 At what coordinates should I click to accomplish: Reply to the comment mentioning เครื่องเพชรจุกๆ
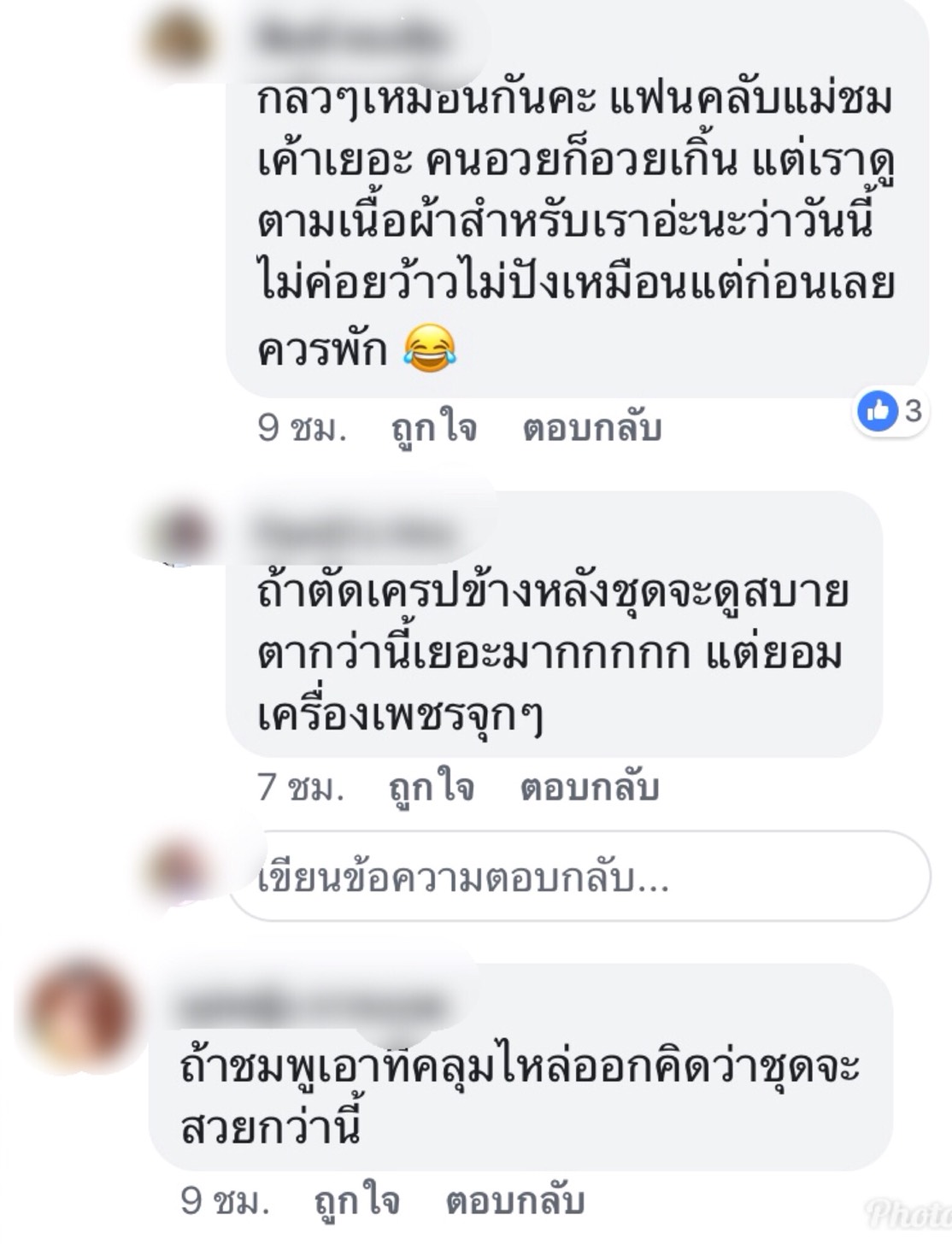point(590,787)
